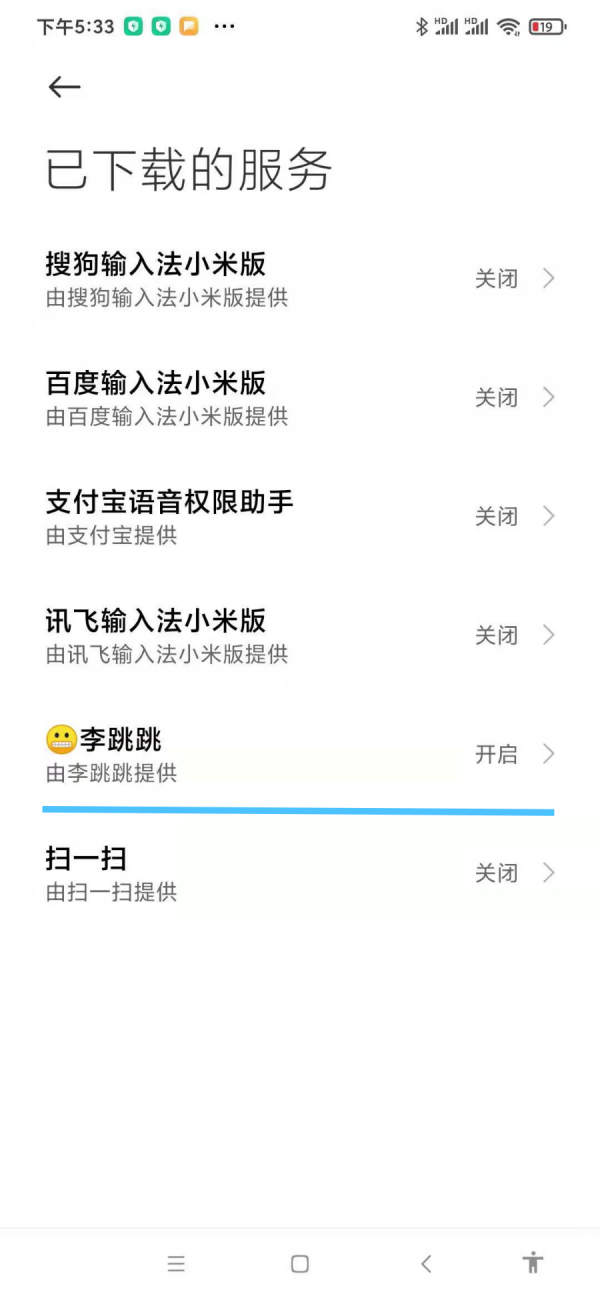Go back using the top-left arrow
The width and height of the screenshot is (600, 1300).
point(64,87)
